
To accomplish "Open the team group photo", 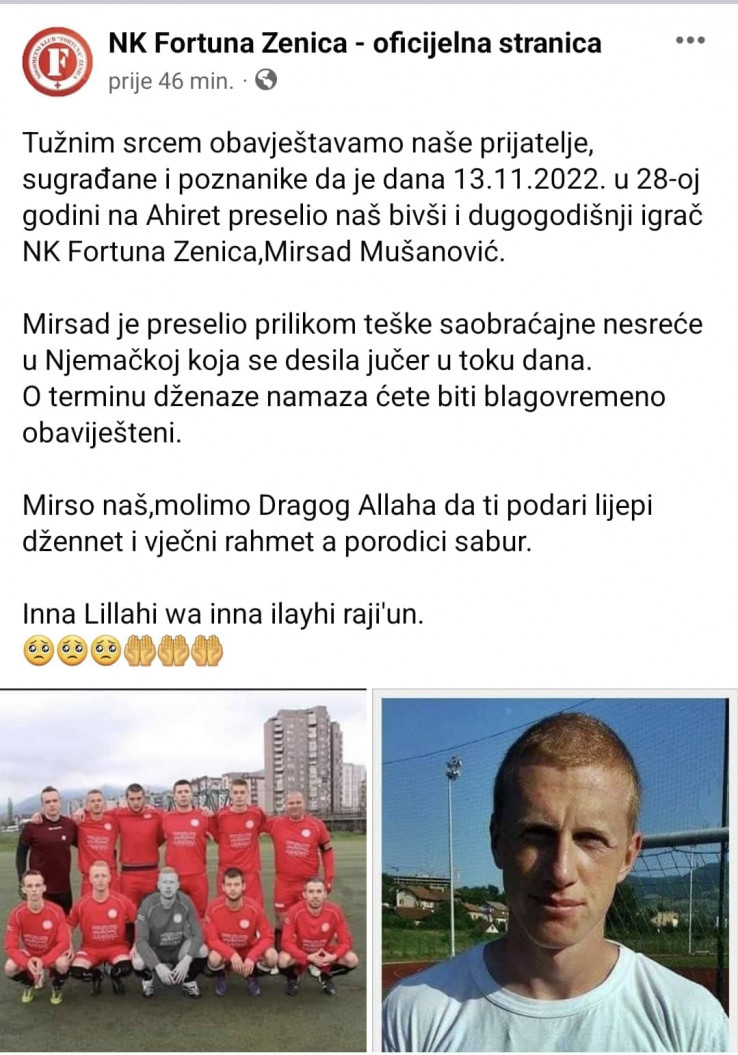I will click(184, 870).
